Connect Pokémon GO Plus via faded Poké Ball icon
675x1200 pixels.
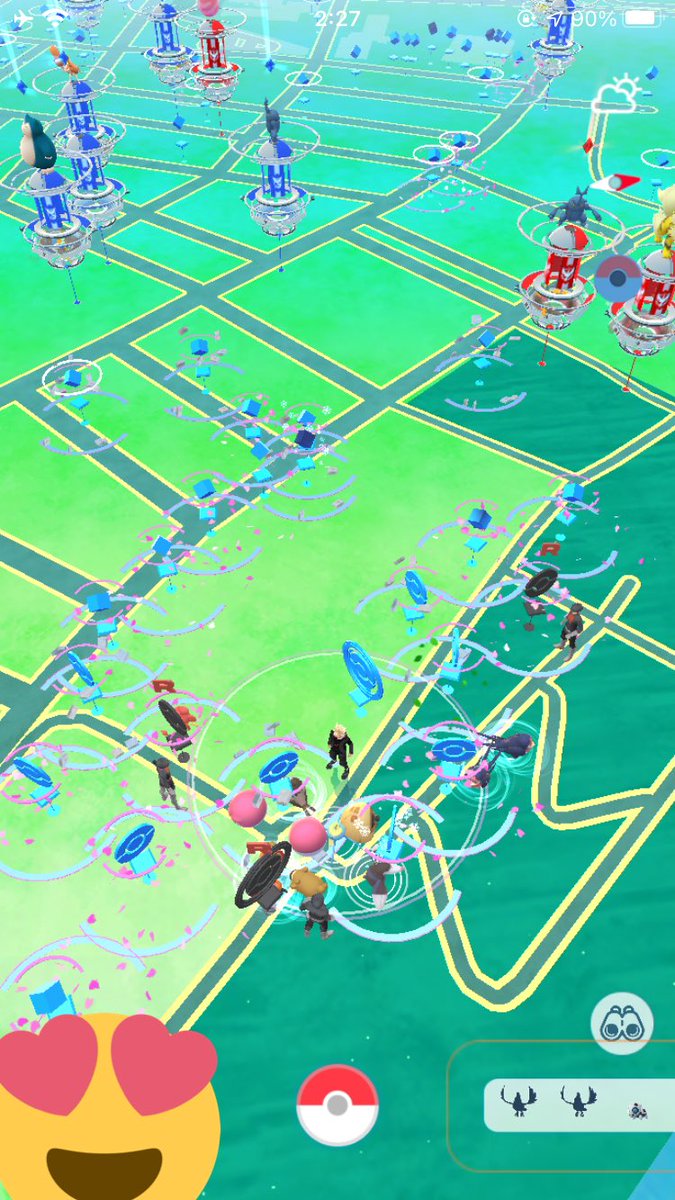tap(617, 279)
